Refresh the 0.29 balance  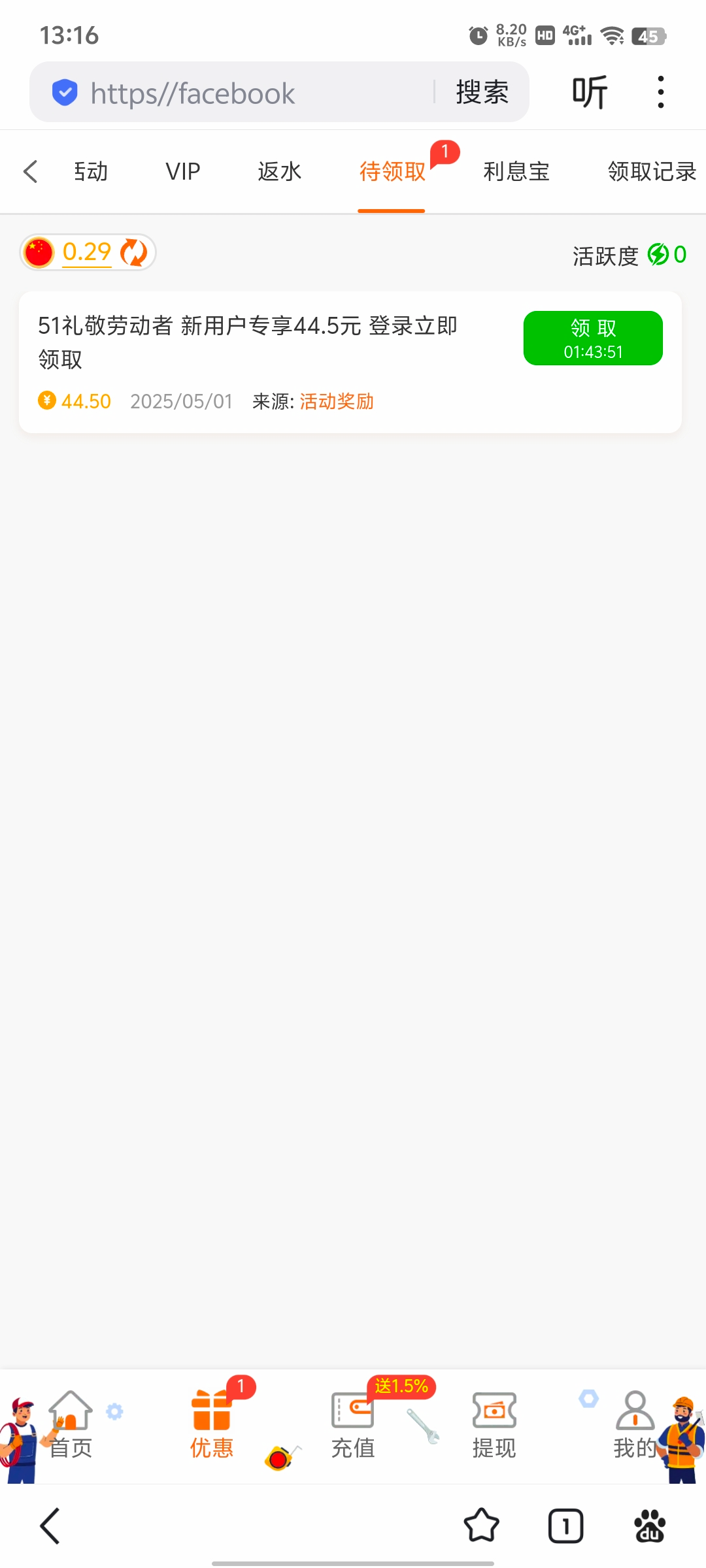point(135,252)
